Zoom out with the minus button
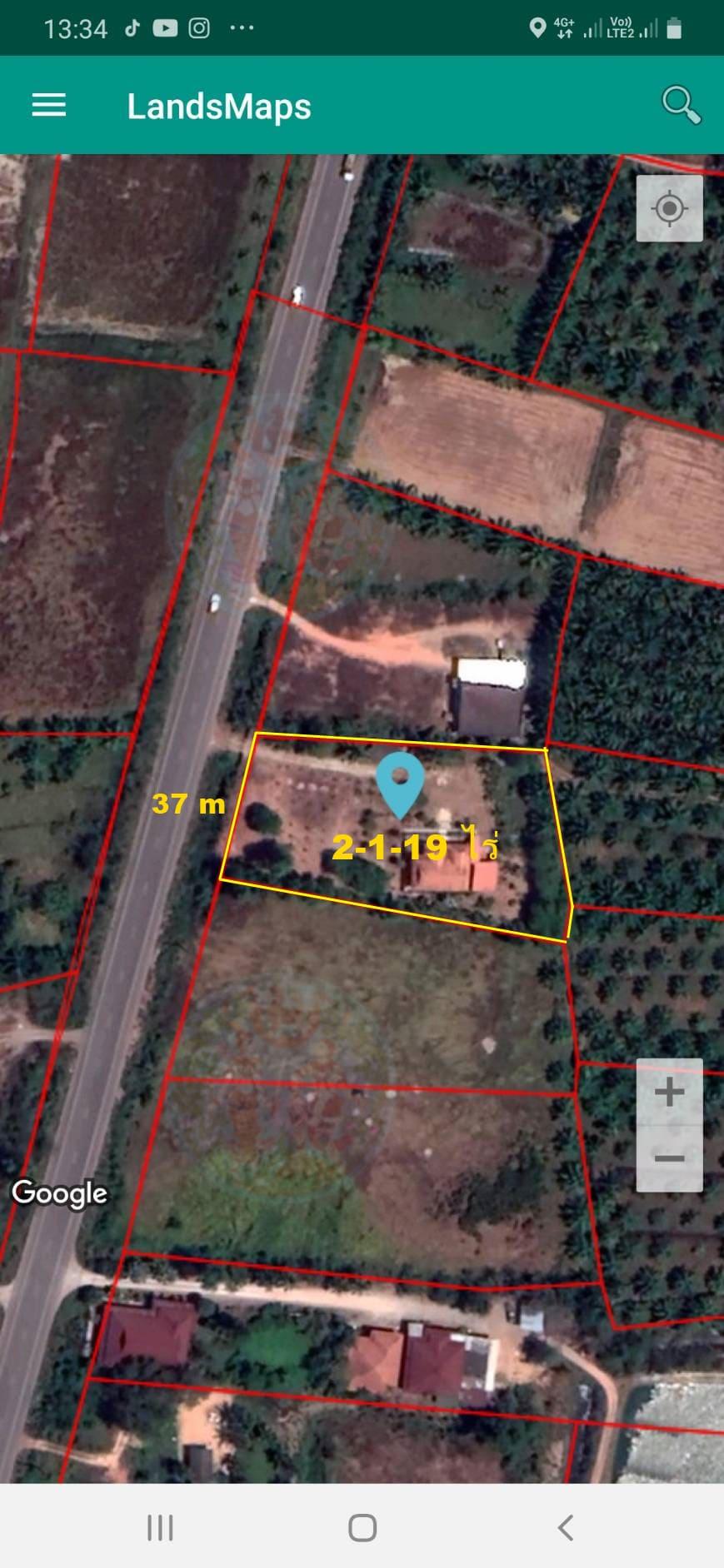Viewport: 724px width, 1568px height. 669,1158
